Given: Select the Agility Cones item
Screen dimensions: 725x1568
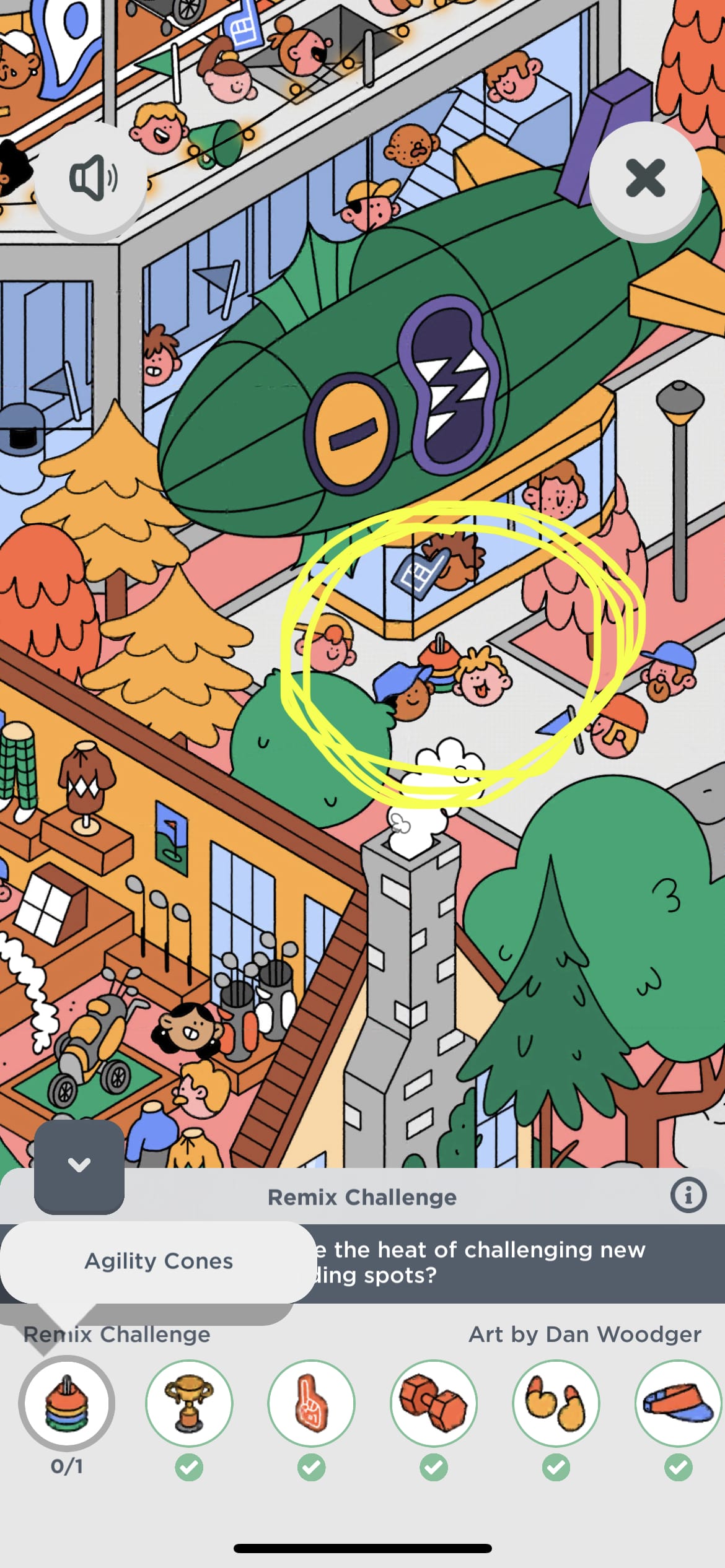Looking at the screenshot, I should click(67, 1403).
